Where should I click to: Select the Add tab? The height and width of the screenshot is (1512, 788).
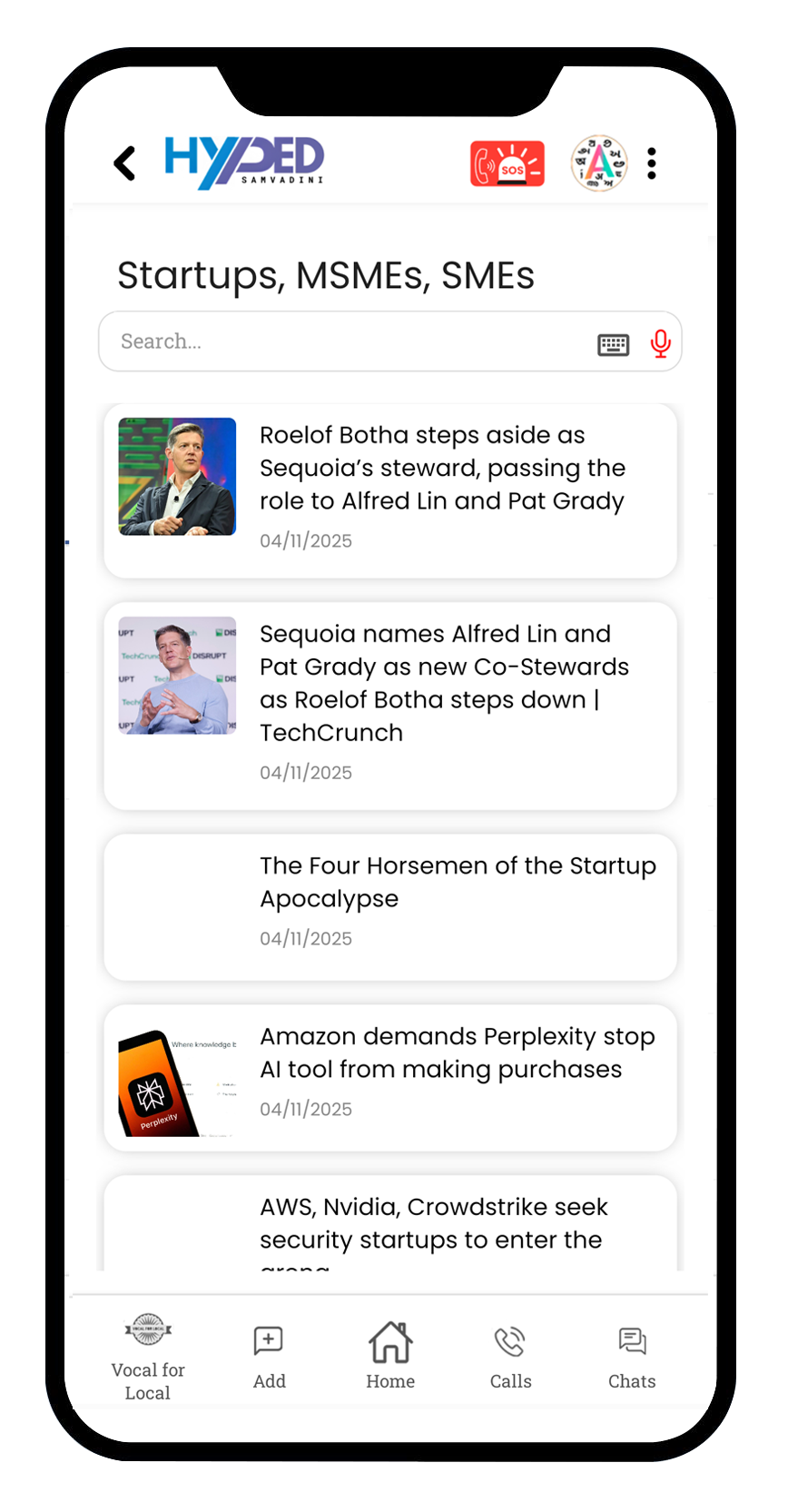click(269, 1356)
